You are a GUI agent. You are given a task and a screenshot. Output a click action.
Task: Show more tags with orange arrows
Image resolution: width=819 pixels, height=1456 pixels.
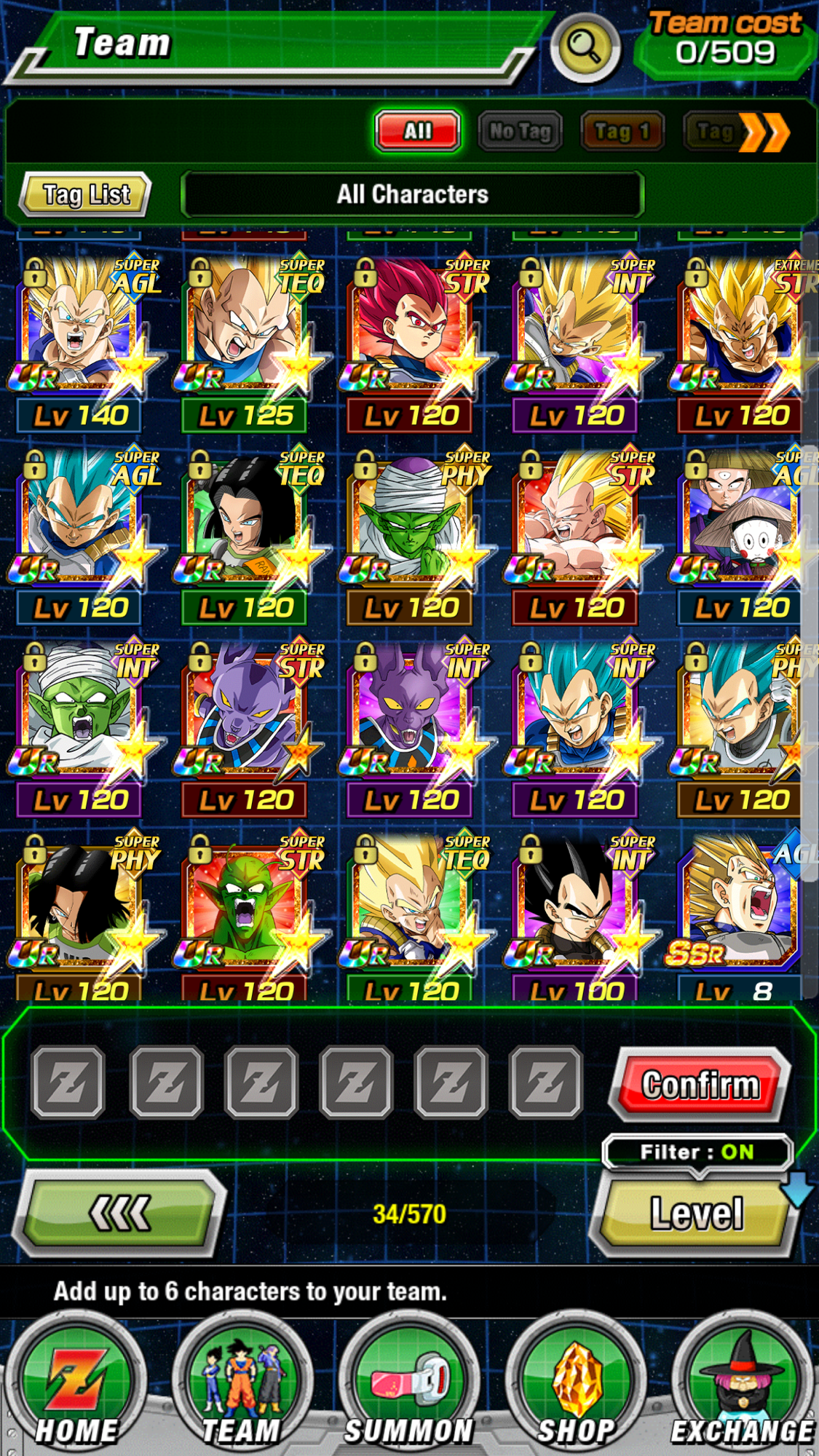764,132
